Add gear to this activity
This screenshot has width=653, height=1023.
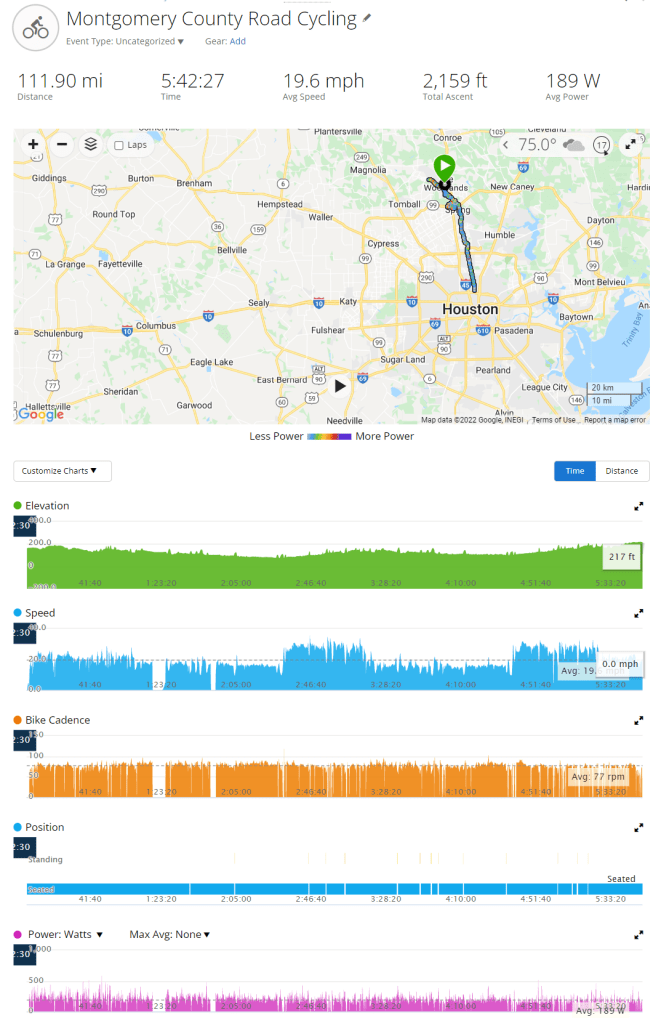tap(237, 41)
